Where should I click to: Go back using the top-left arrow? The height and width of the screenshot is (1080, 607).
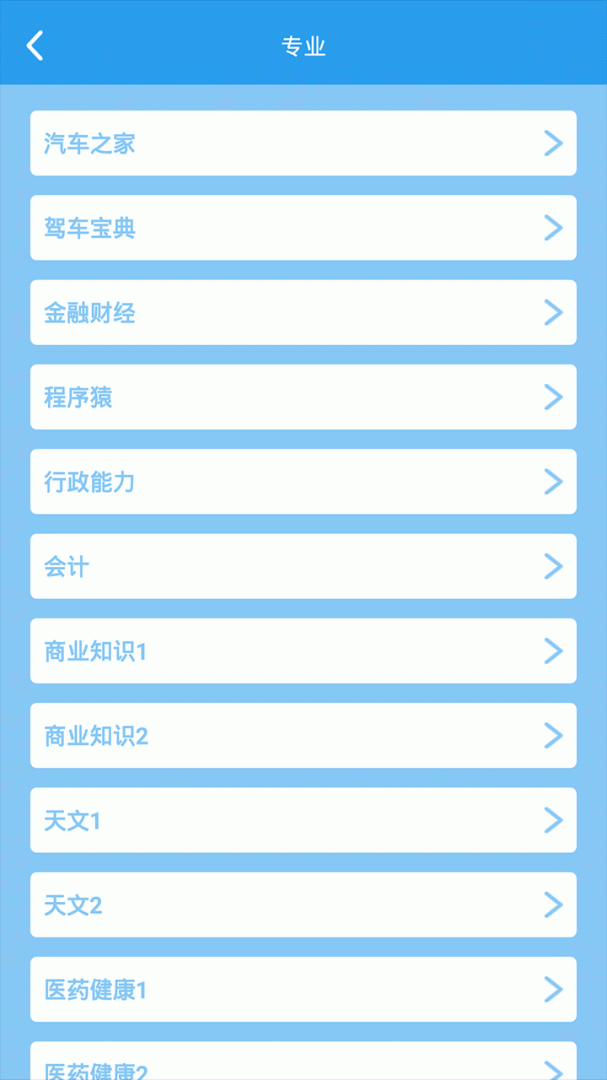(35, 45)
